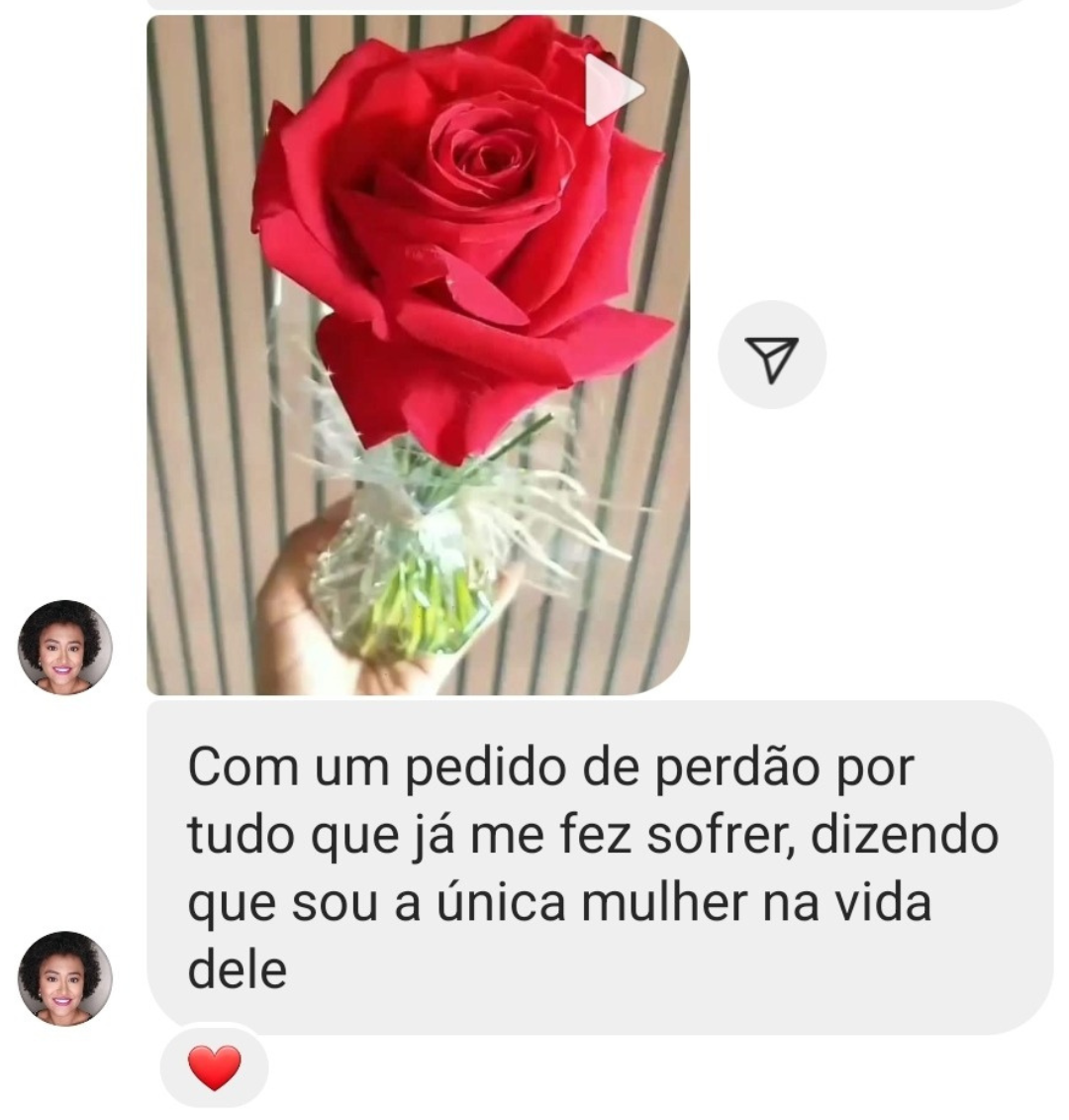Open the heart reaction under the message
The height and width of the screenshot is (1120, 1069).
pyautogui.click(x=214, y=1068)
